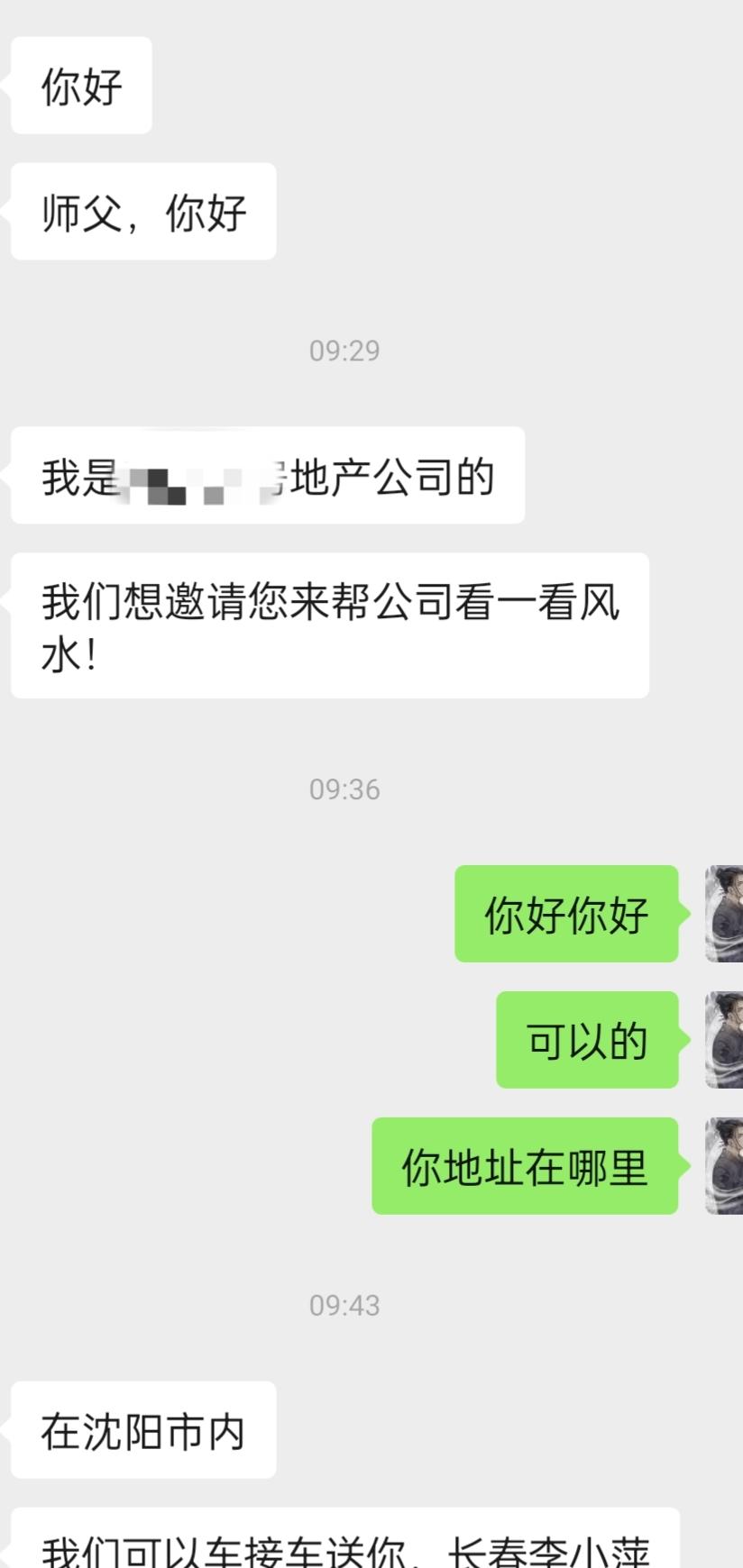Click the 09:29 timestamp
Viewport: 743px width, 1568px height.
(x=344, y=351)
